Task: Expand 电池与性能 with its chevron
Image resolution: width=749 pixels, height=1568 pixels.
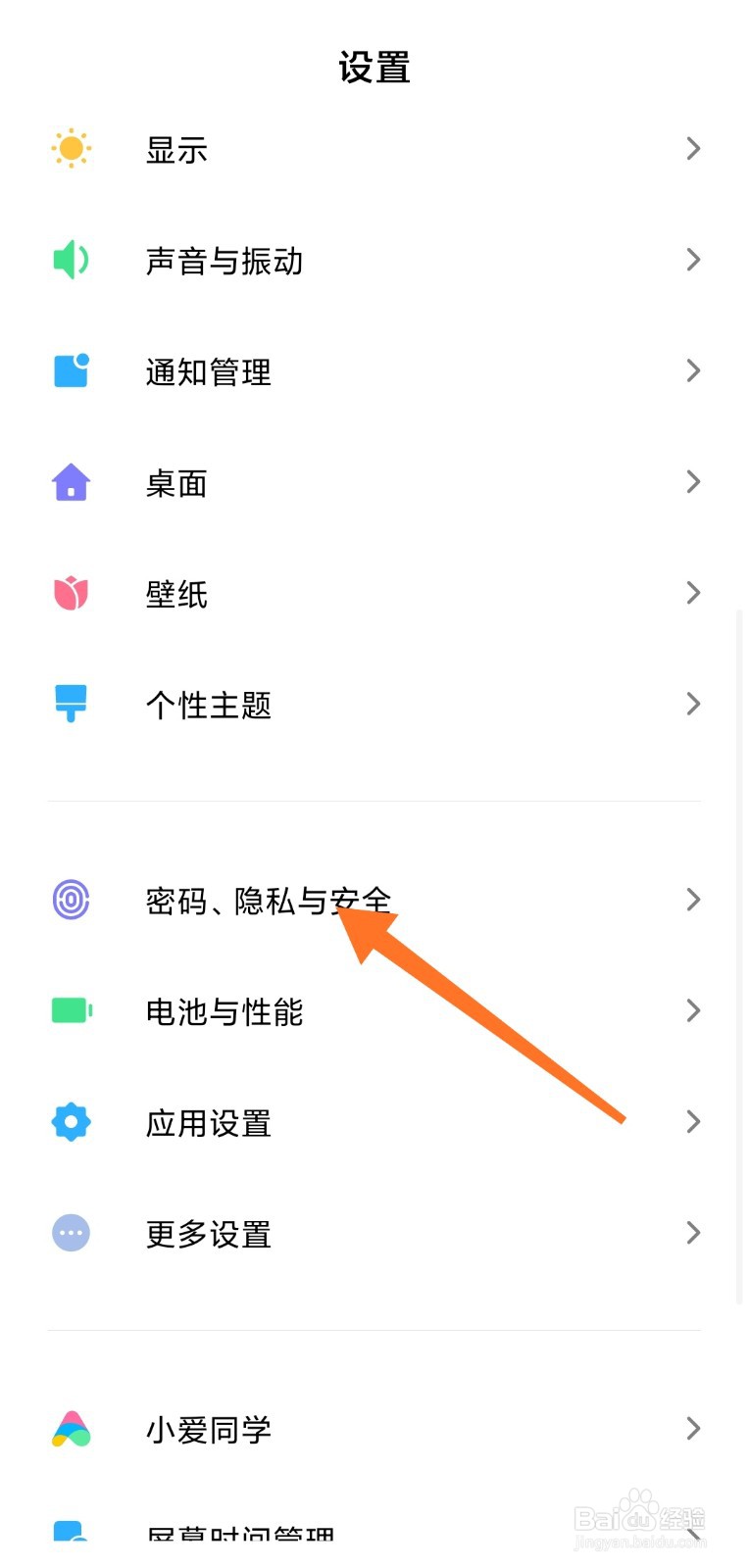Action: [694, 1010]
